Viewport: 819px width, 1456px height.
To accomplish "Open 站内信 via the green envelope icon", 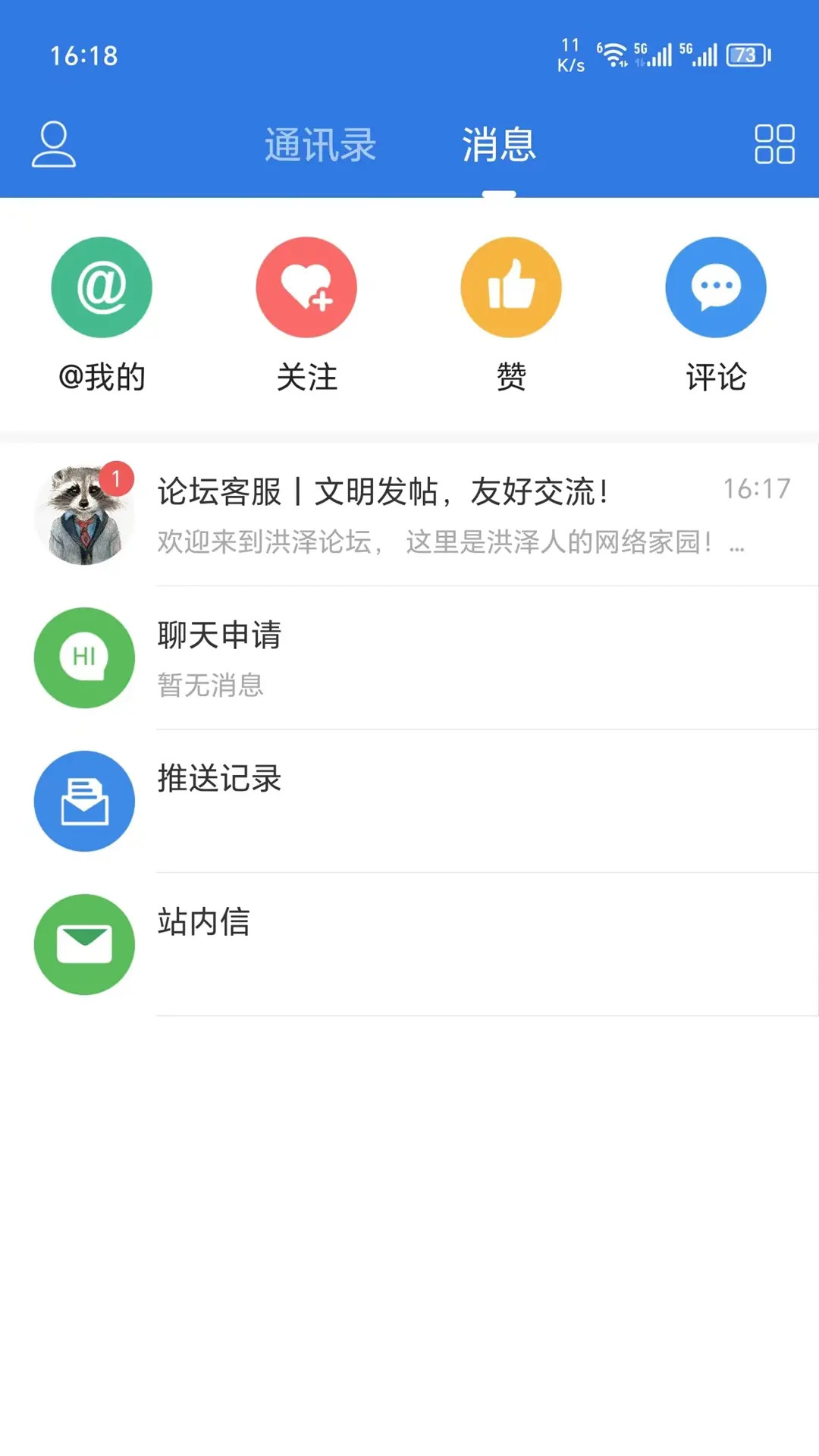I will 84,943.
